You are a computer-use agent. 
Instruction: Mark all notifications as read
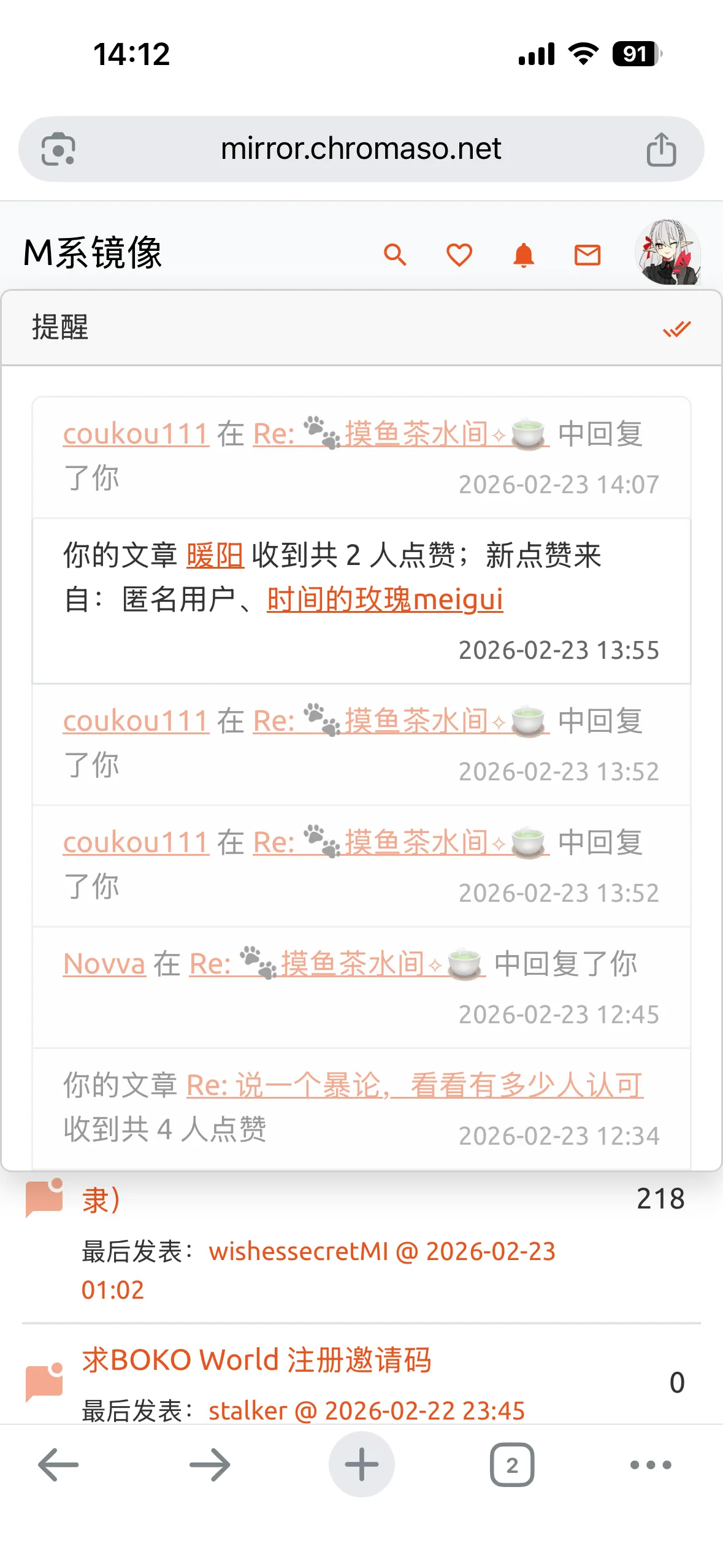(676, 329)
